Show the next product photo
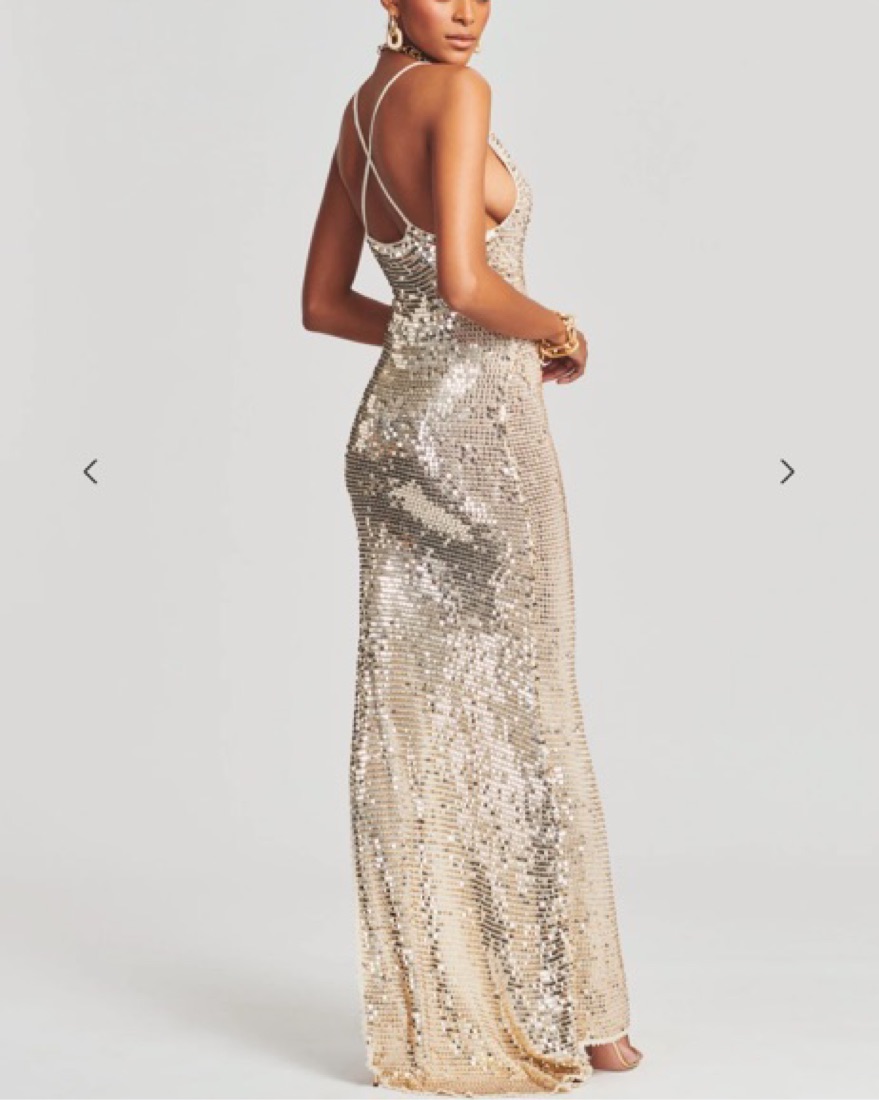The height and width of the screenshot is (1100, 879). (787, 471)
